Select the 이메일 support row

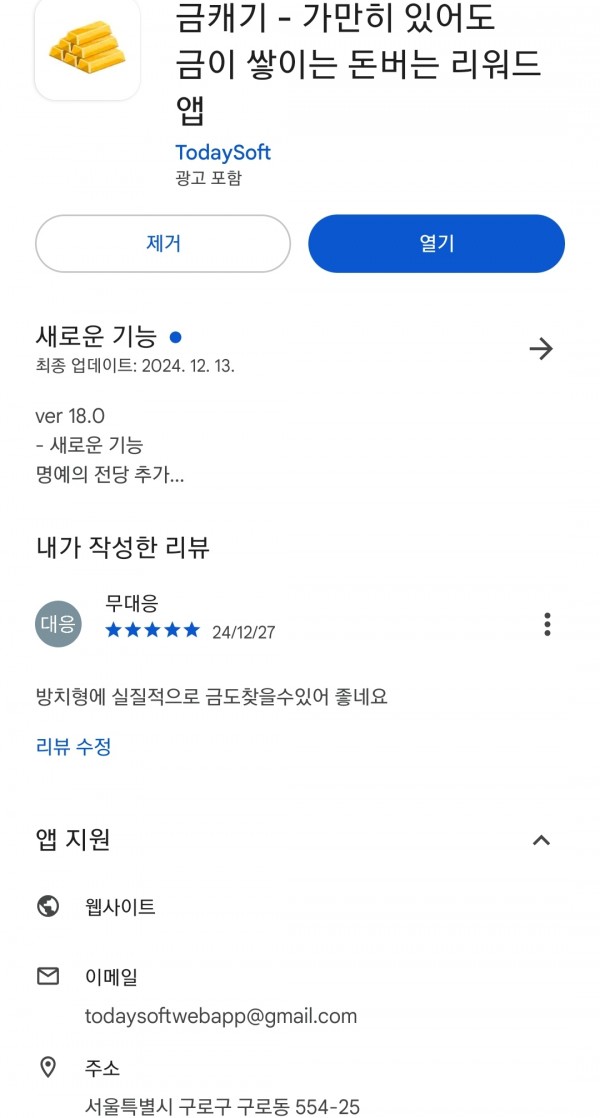pyautogui.click(x=300, y=996)
